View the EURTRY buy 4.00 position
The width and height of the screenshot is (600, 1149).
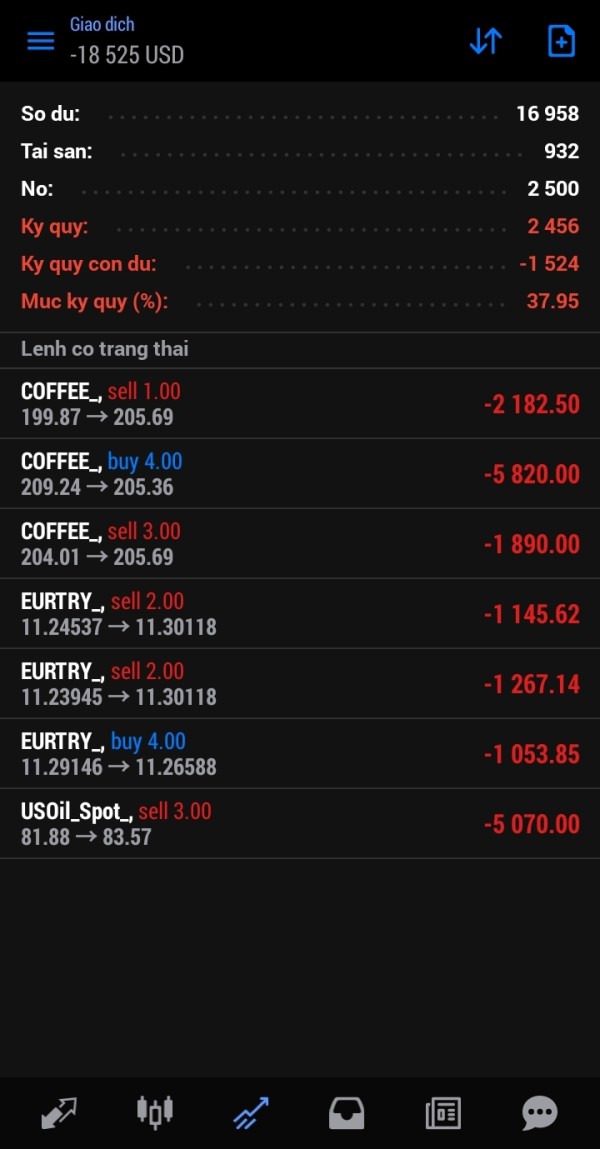click(300, 754)
